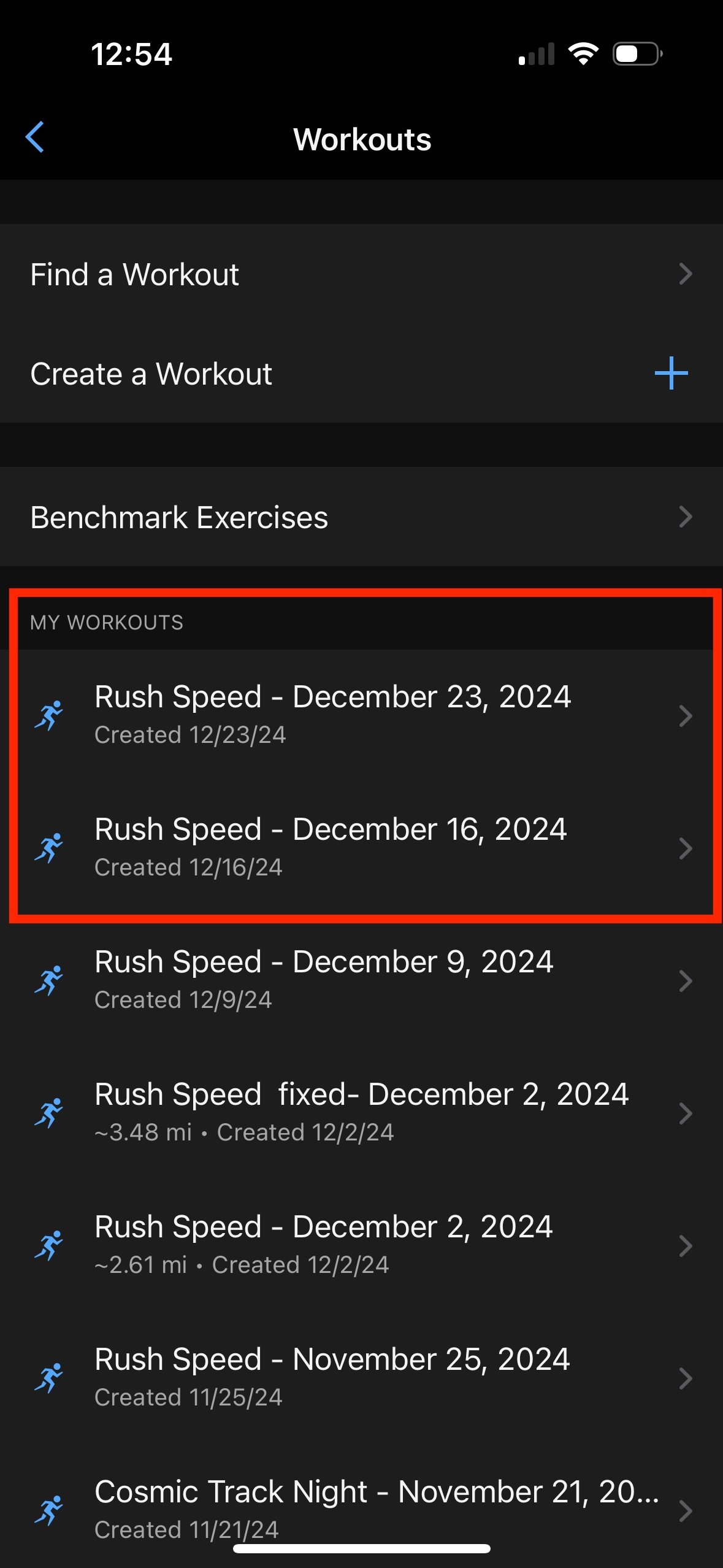Click Create a Workout text
The height and width of the screenshot is (1568, 723).
(x=151, y=373)
